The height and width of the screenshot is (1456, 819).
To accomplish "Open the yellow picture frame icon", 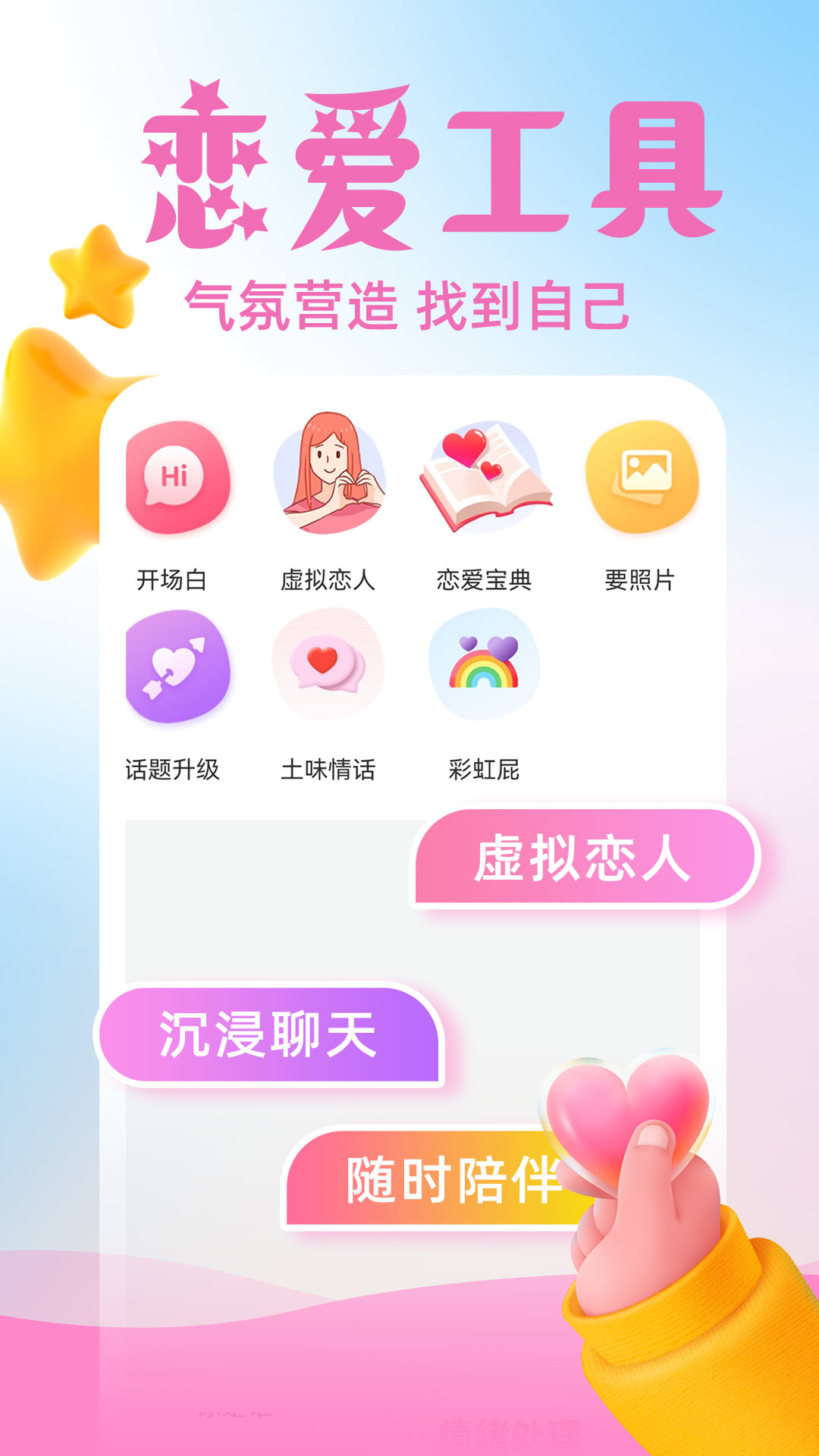I will tap(641, 476).
